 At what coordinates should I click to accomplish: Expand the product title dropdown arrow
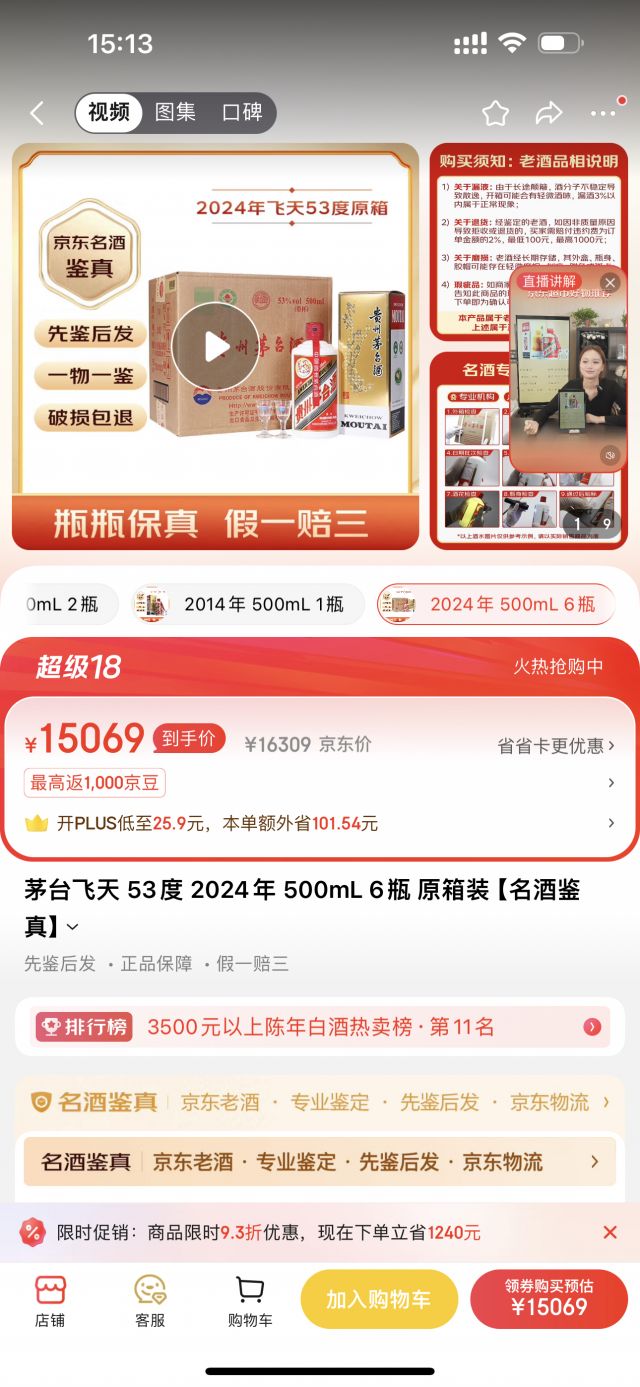pyautogui.click(x=72, y=927)
